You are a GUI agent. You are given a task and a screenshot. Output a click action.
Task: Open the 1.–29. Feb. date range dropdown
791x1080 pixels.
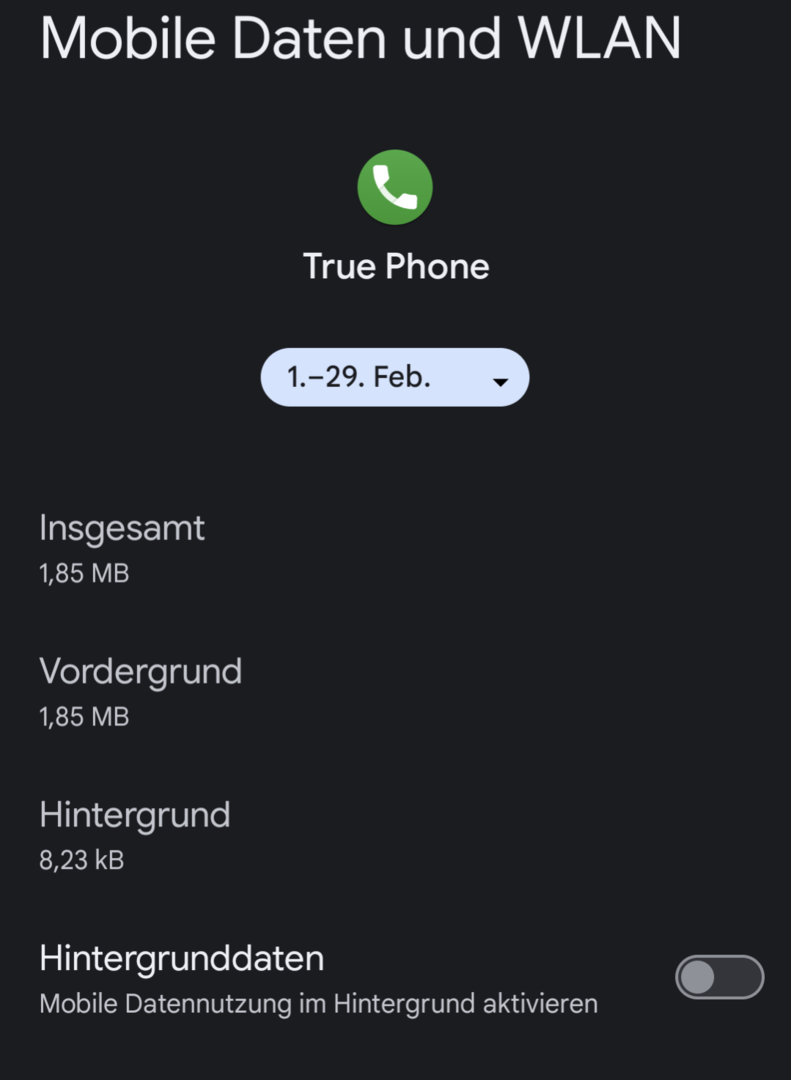click(394, 378)
